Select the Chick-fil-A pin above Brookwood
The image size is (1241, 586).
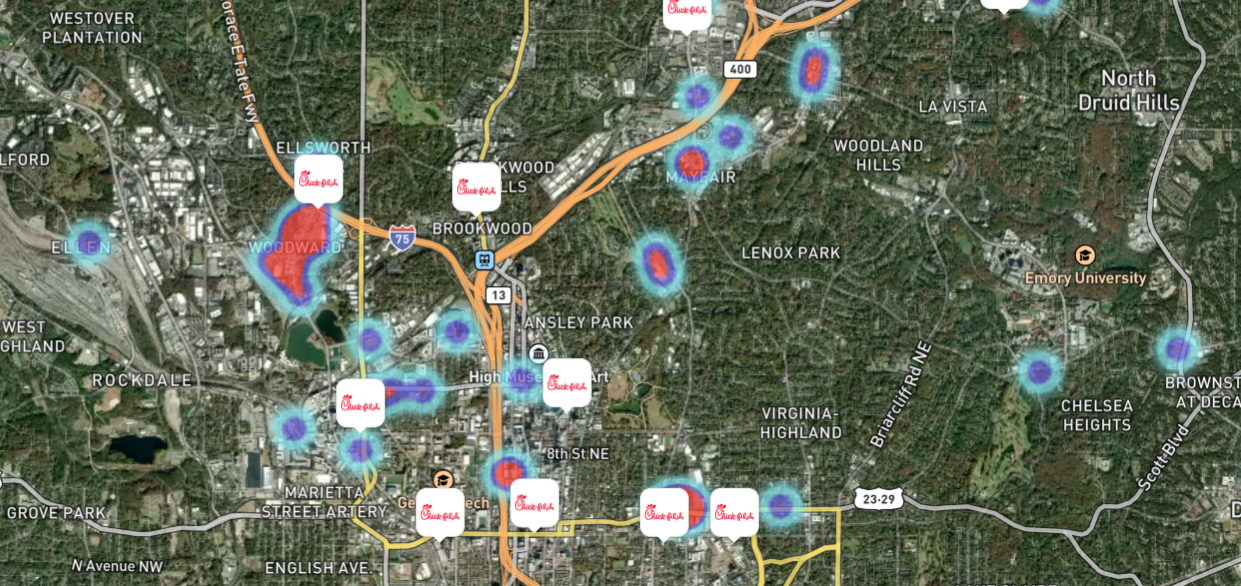coord(476,186)
